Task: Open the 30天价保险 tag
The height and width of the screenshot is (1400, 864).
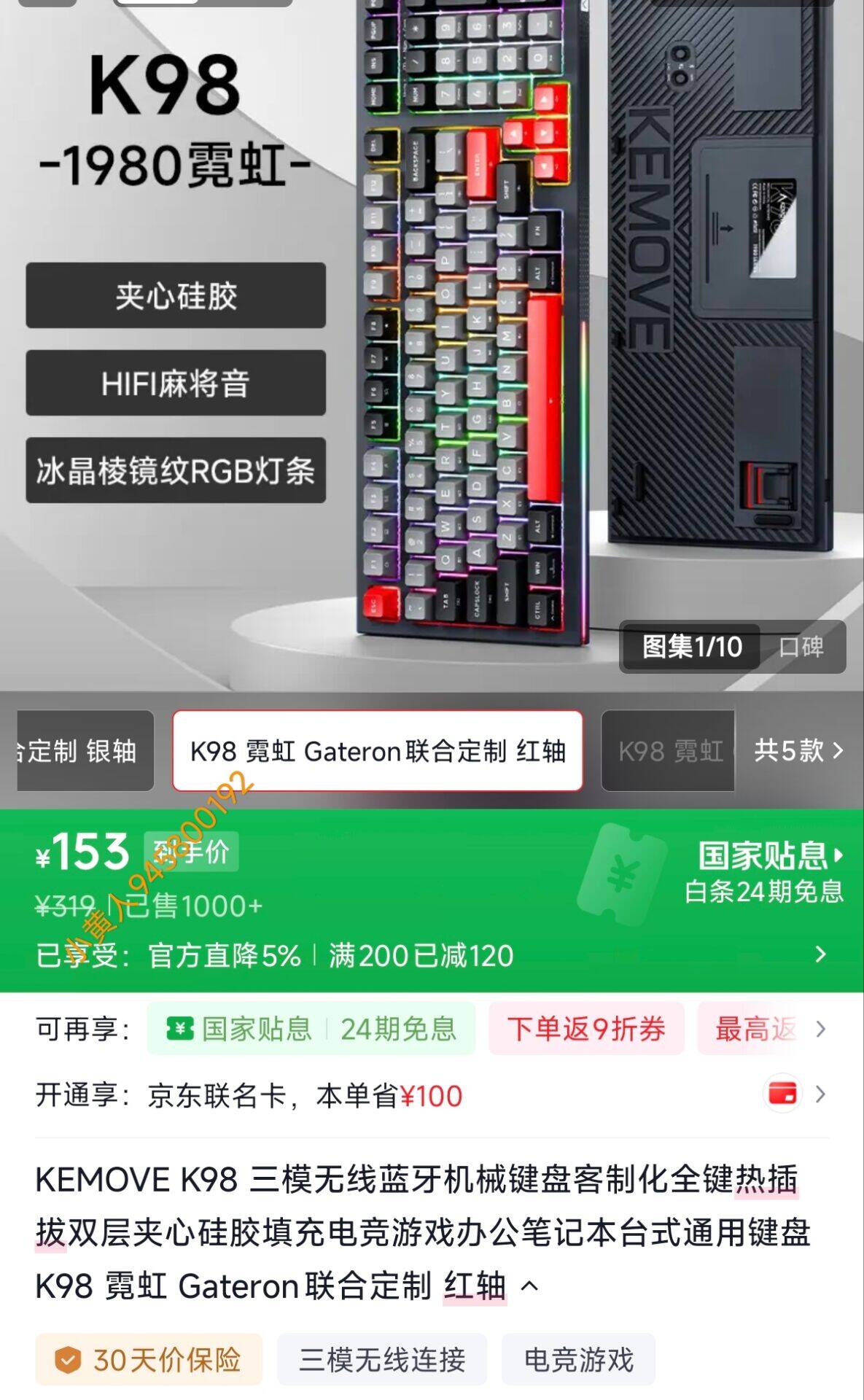Action: click(149, 1359)
